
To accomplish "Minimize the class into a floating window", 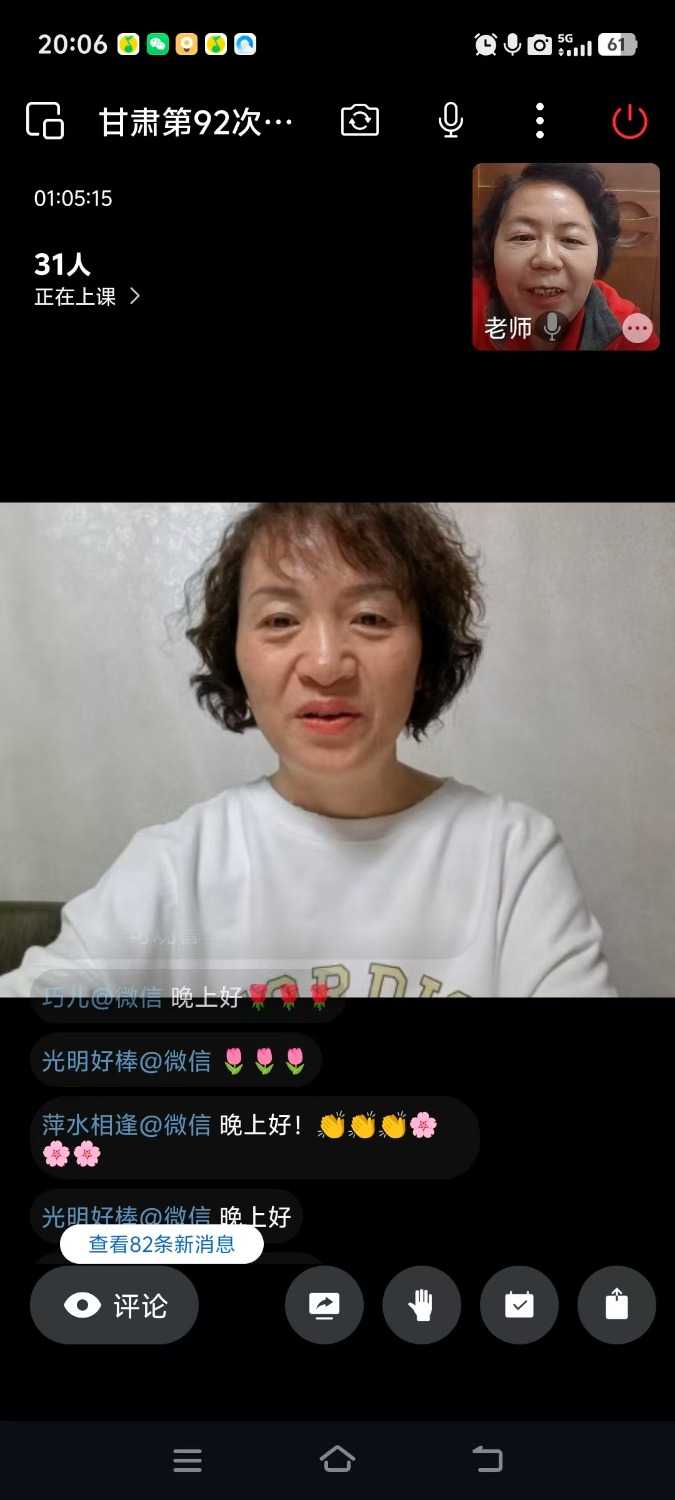I will [x=45, y=121].
